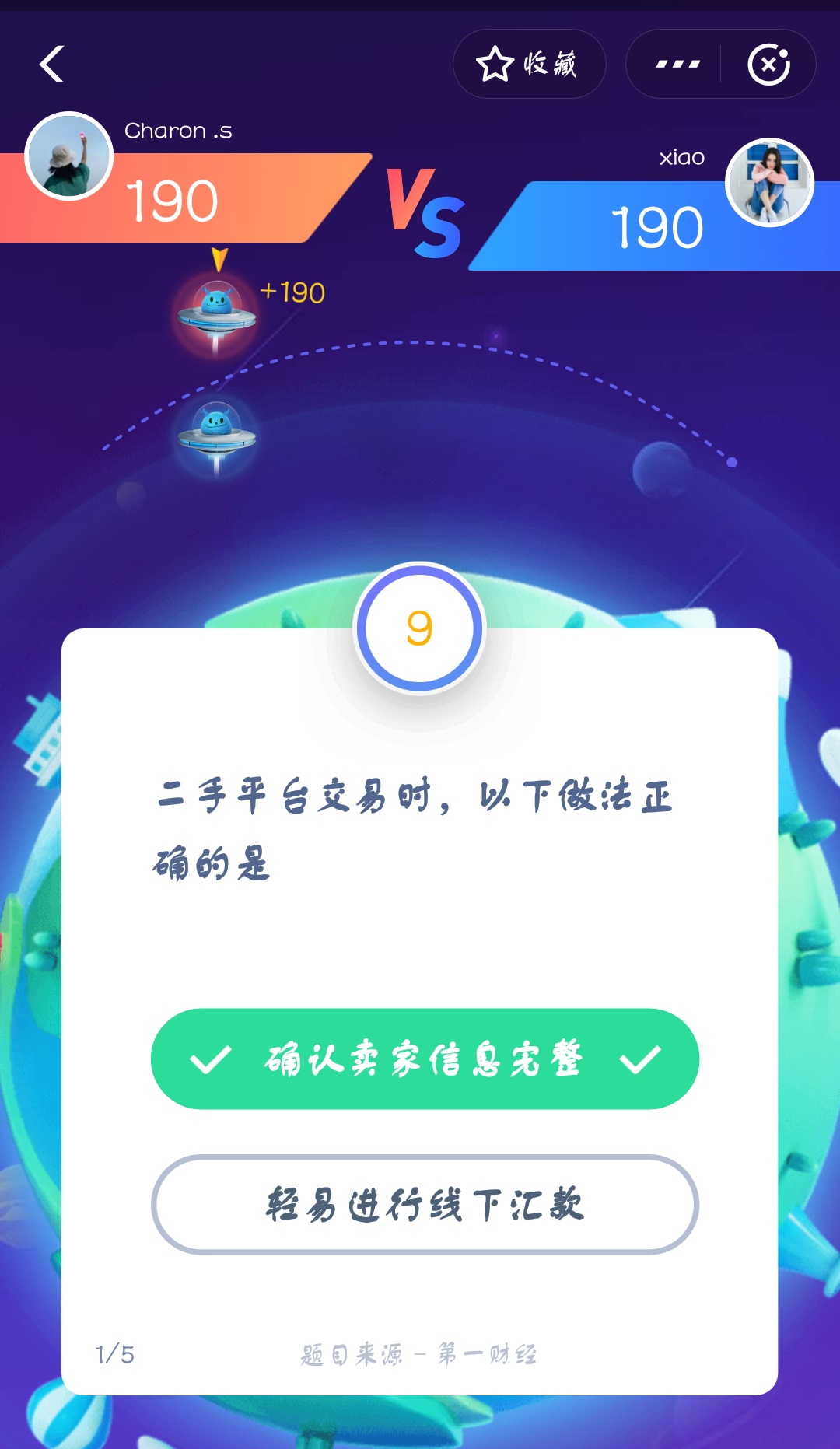
Task: Go back using the top-left arrow
Action: [x=51, y=64]
